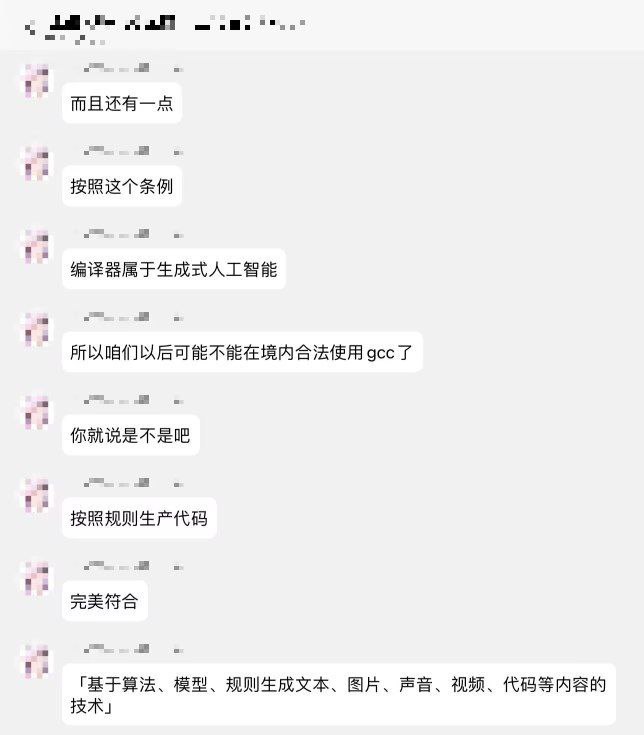
Task: Open sender avatar beside "而且还有一点"
Action: (x=37, y=81)
